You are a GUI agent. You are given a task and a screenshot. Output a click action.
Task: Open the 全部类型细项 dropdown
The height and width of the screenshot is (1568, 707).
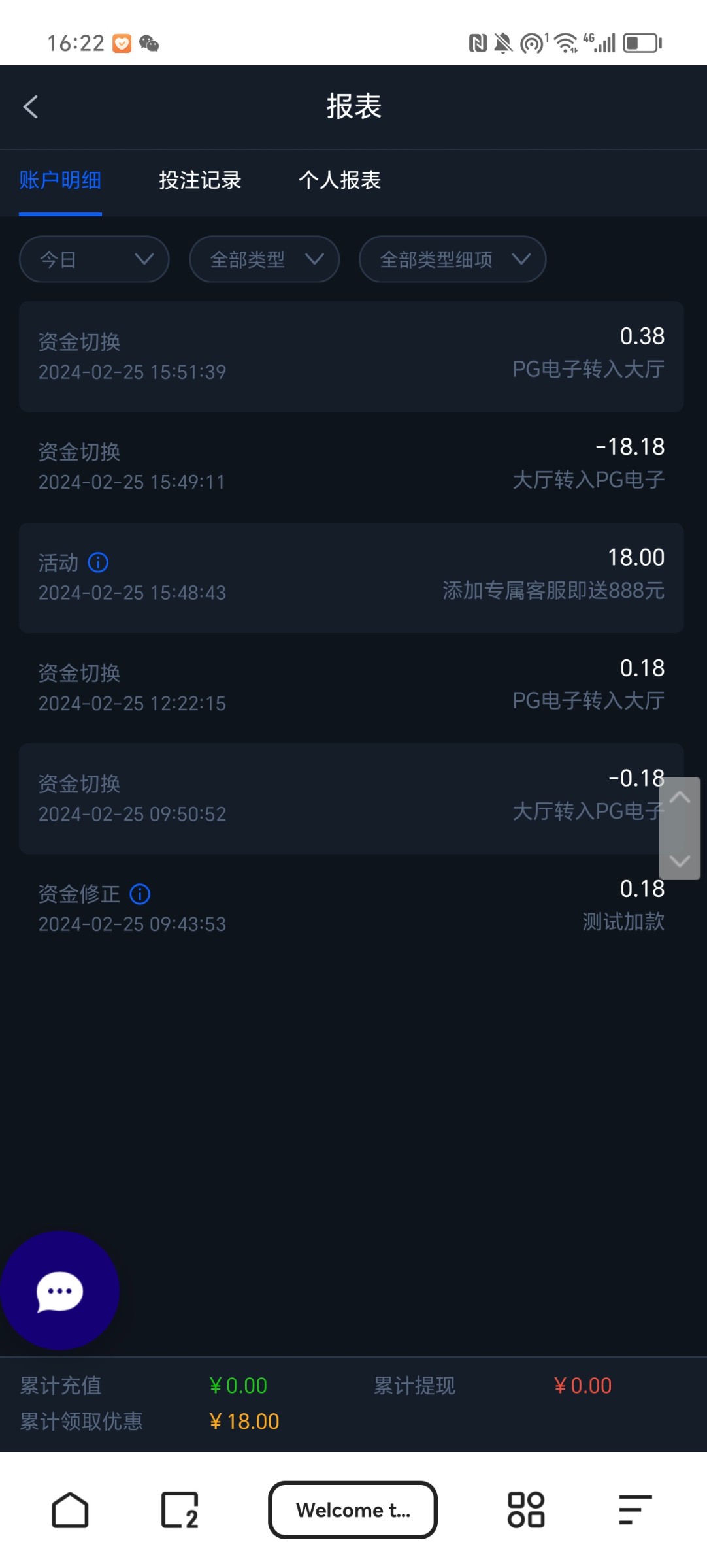coord(452,259)
